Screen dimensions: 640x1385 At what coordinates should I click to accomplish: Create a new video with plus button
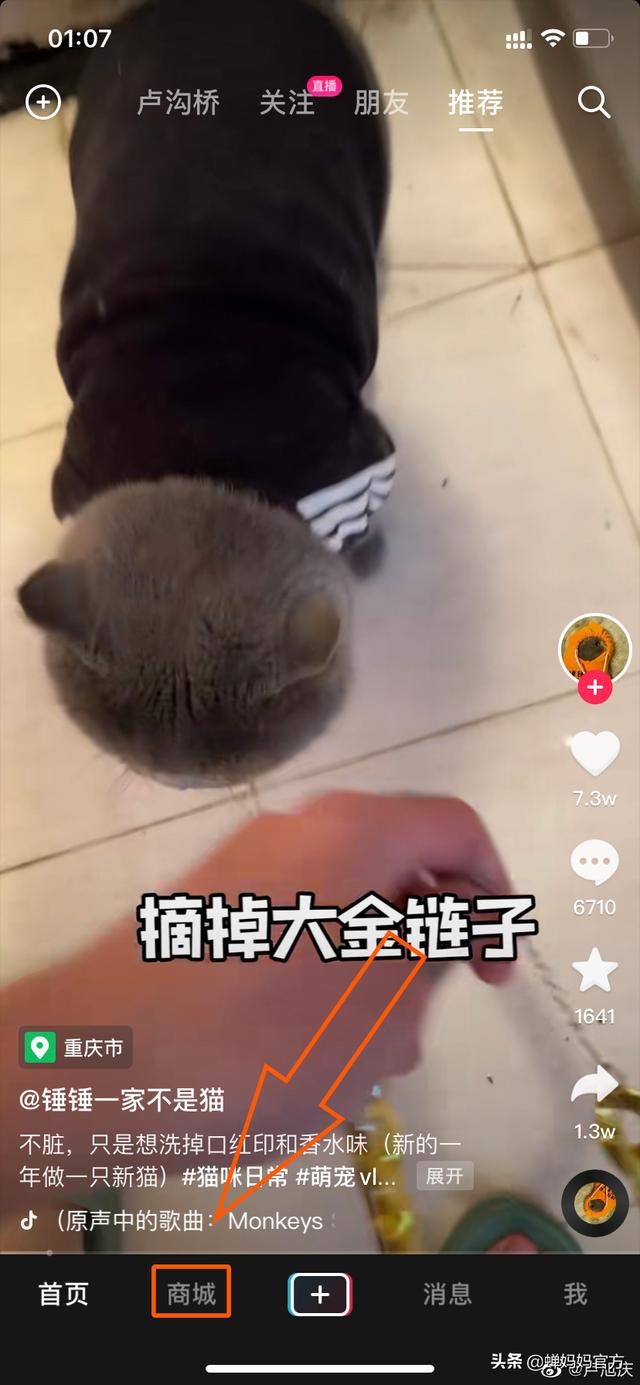coord(320,1294)
